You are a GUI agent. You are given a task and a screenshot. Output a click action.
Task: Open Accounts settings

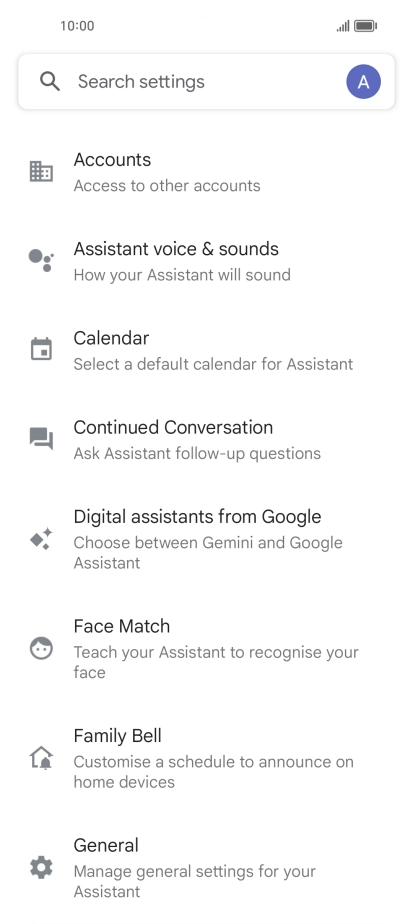coord(206,172)
